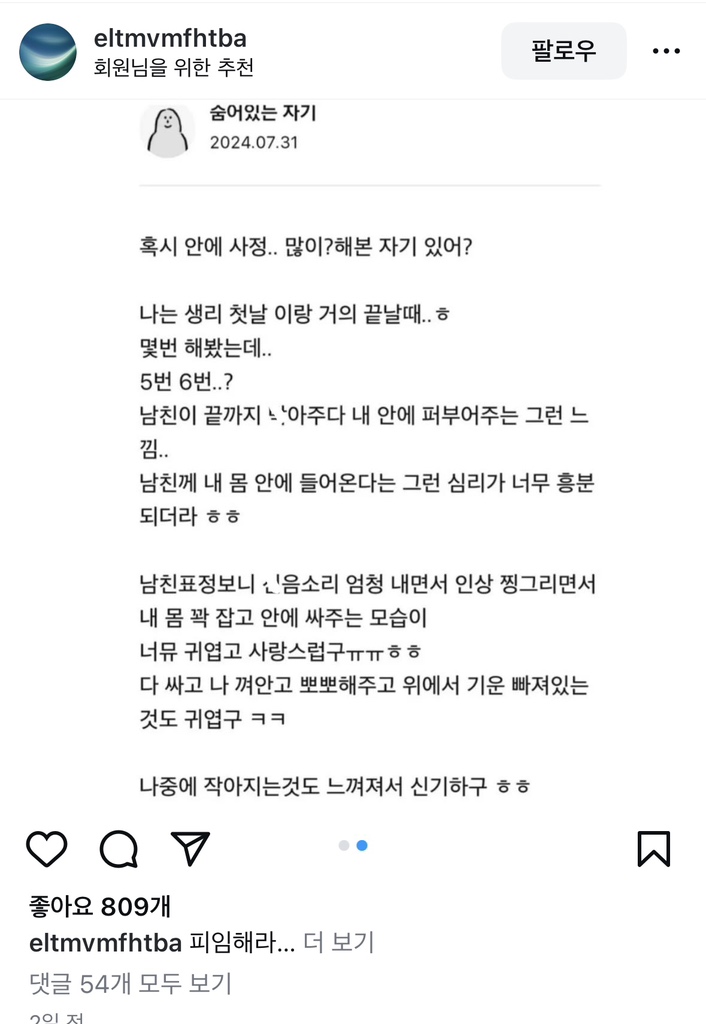View all 54 comments
The width and height of the screenshot is (706, 1024).
(130, 983)
